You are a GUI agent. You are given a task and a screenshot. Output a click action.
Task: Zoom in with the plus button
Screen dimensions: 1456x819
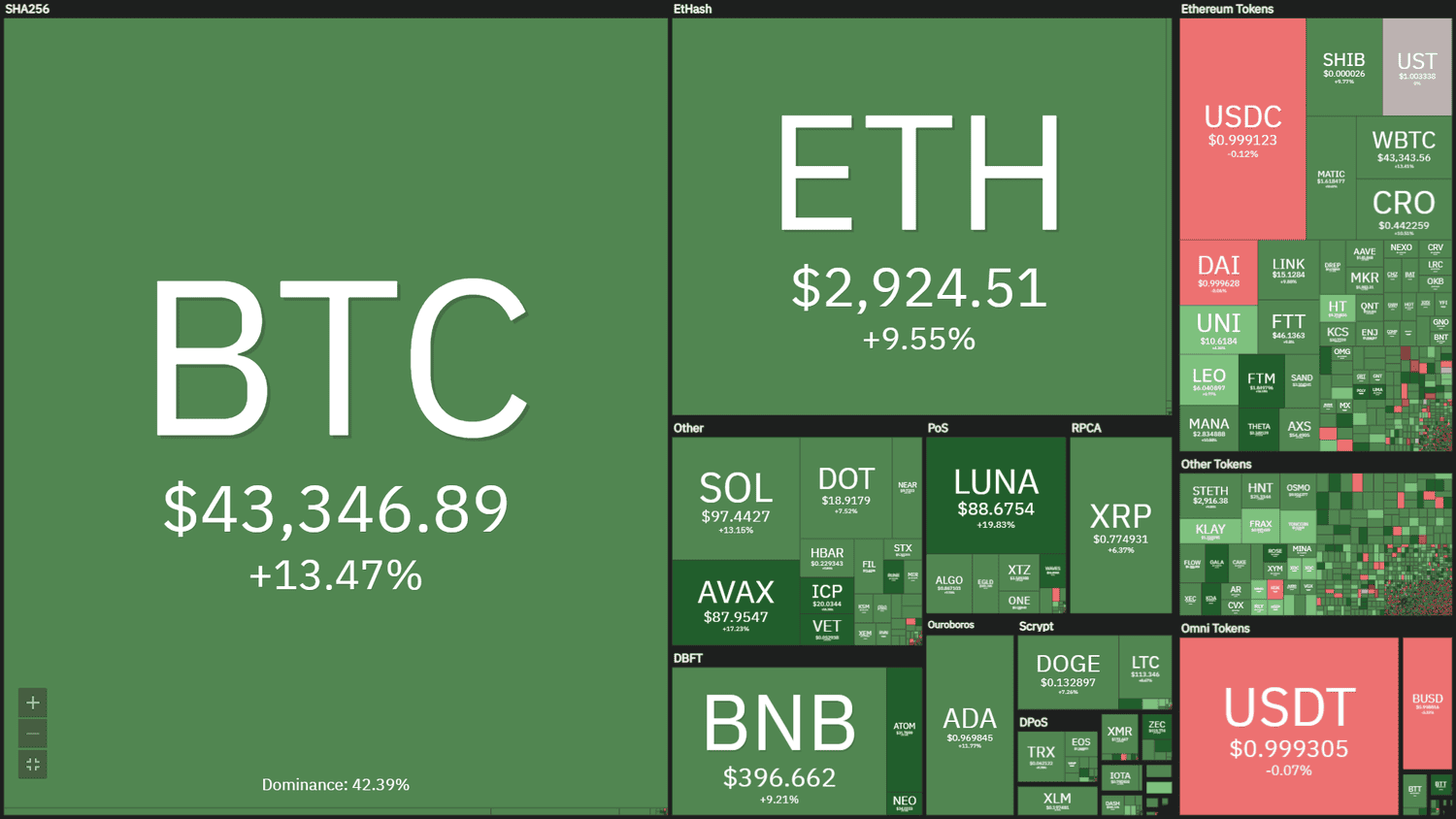point(33,703)
